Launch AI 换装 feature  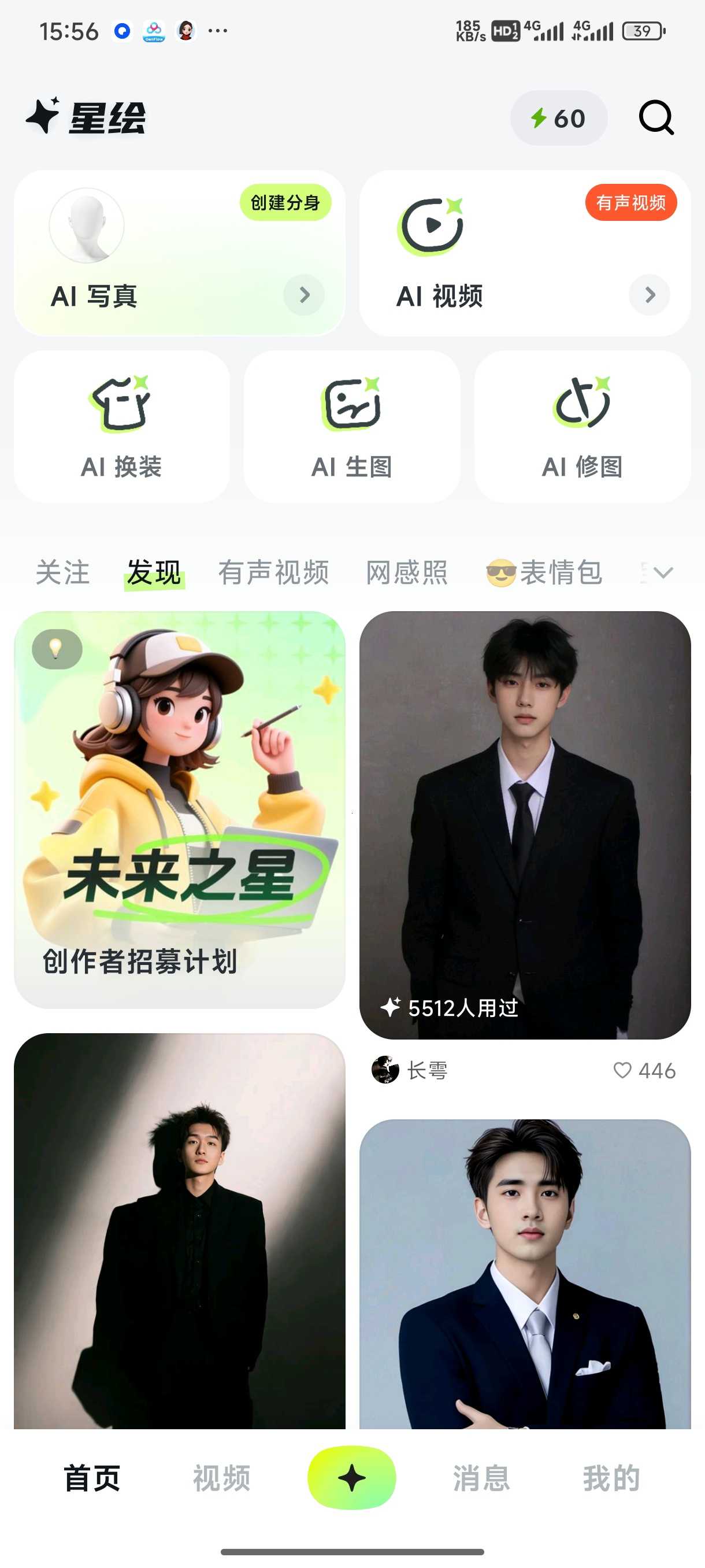click(122, 426)
